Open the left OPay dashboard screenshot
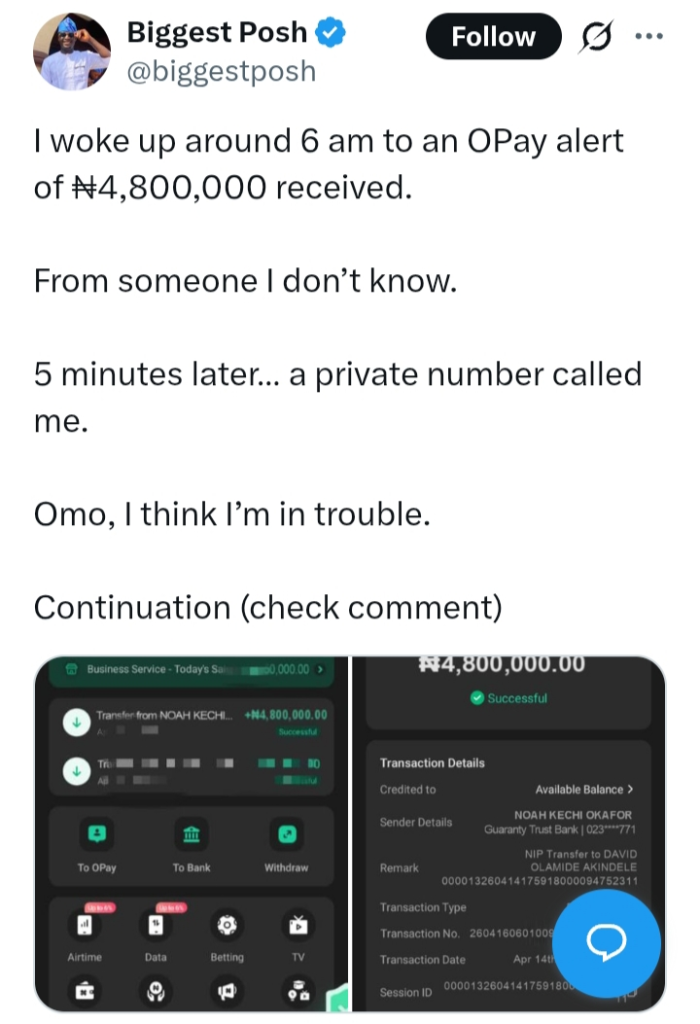Screen dimensions: 700x1024 [x=191, y=834]
